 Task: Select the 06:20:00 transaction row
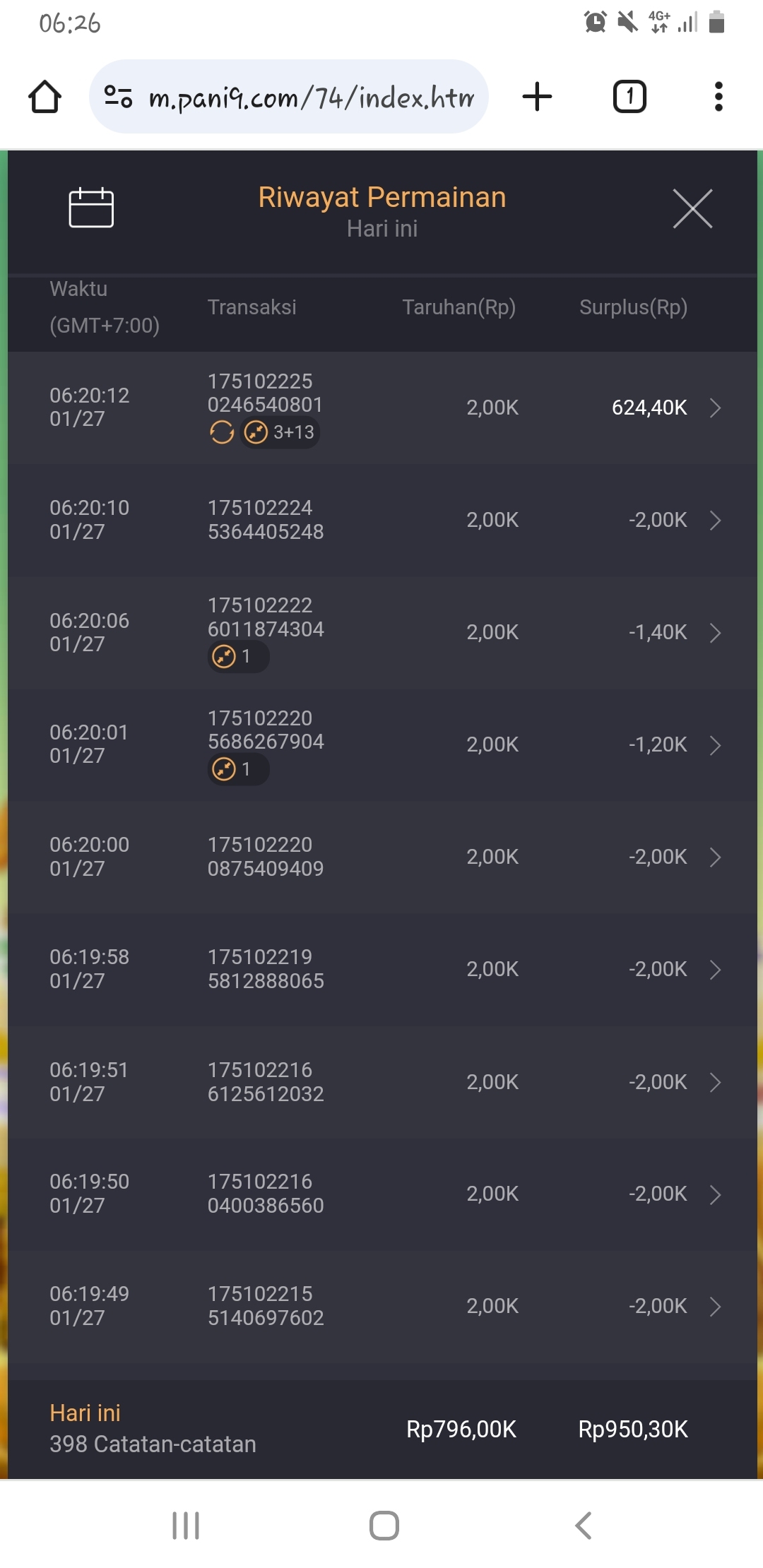pyautogui.click(x=382, y=857)
